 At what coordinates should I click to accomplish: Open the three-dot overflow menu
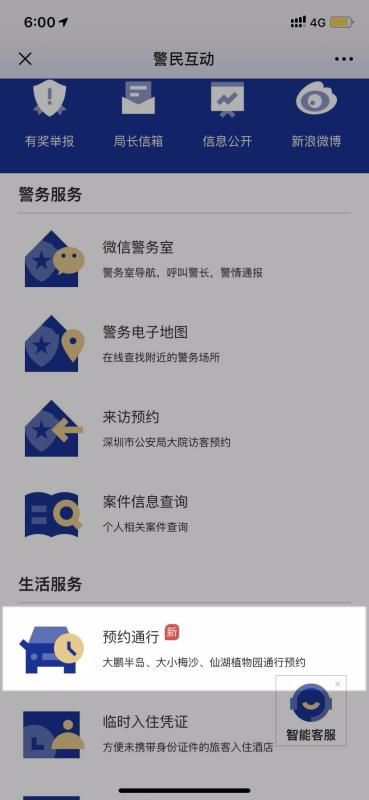pyautogui.click(x=343, y=59)
